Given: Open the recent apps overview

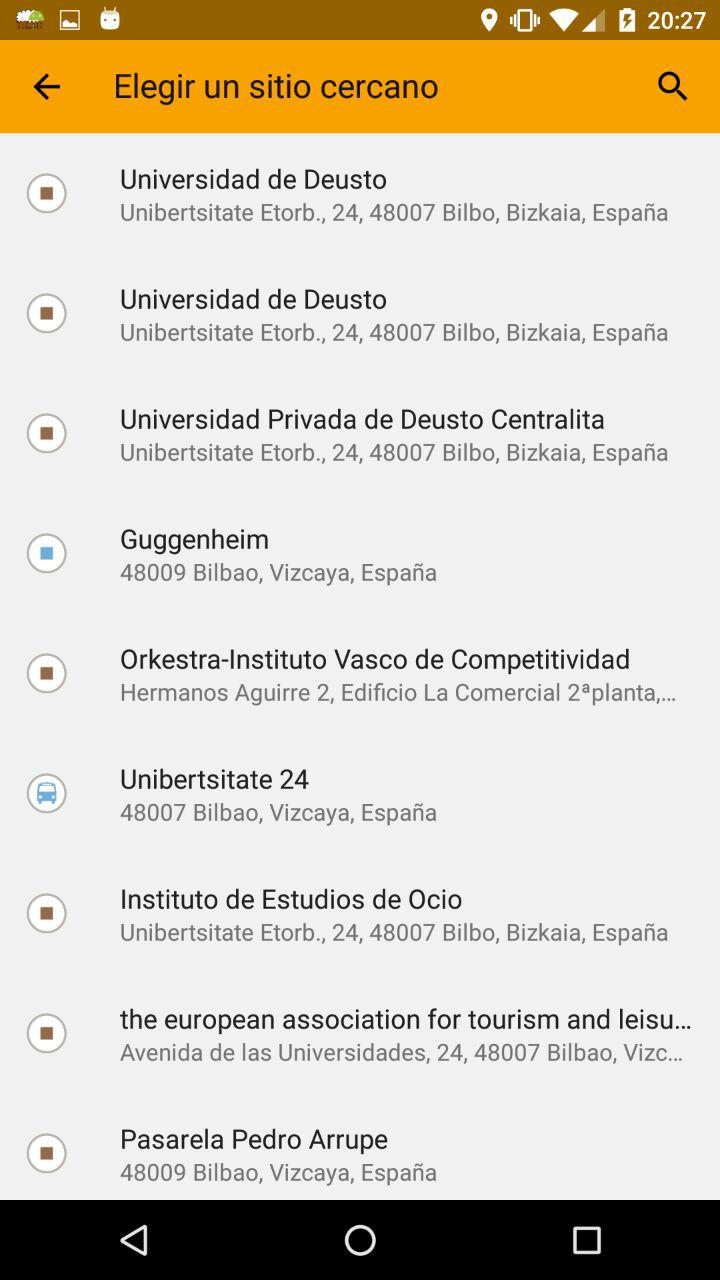Looking at the screenshot, I should point(586,1240).
